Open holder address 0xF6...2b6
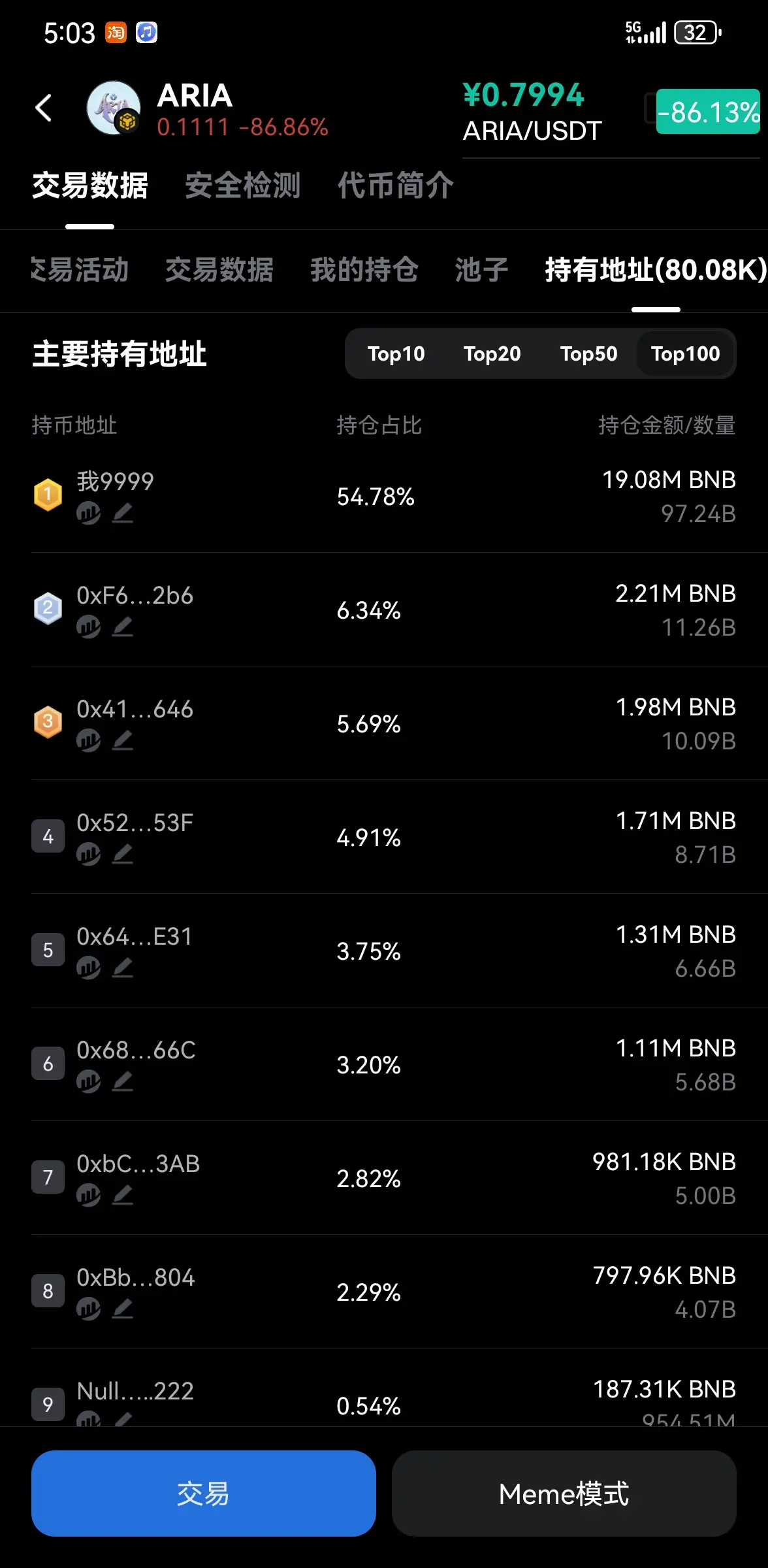 click(135, 595)
